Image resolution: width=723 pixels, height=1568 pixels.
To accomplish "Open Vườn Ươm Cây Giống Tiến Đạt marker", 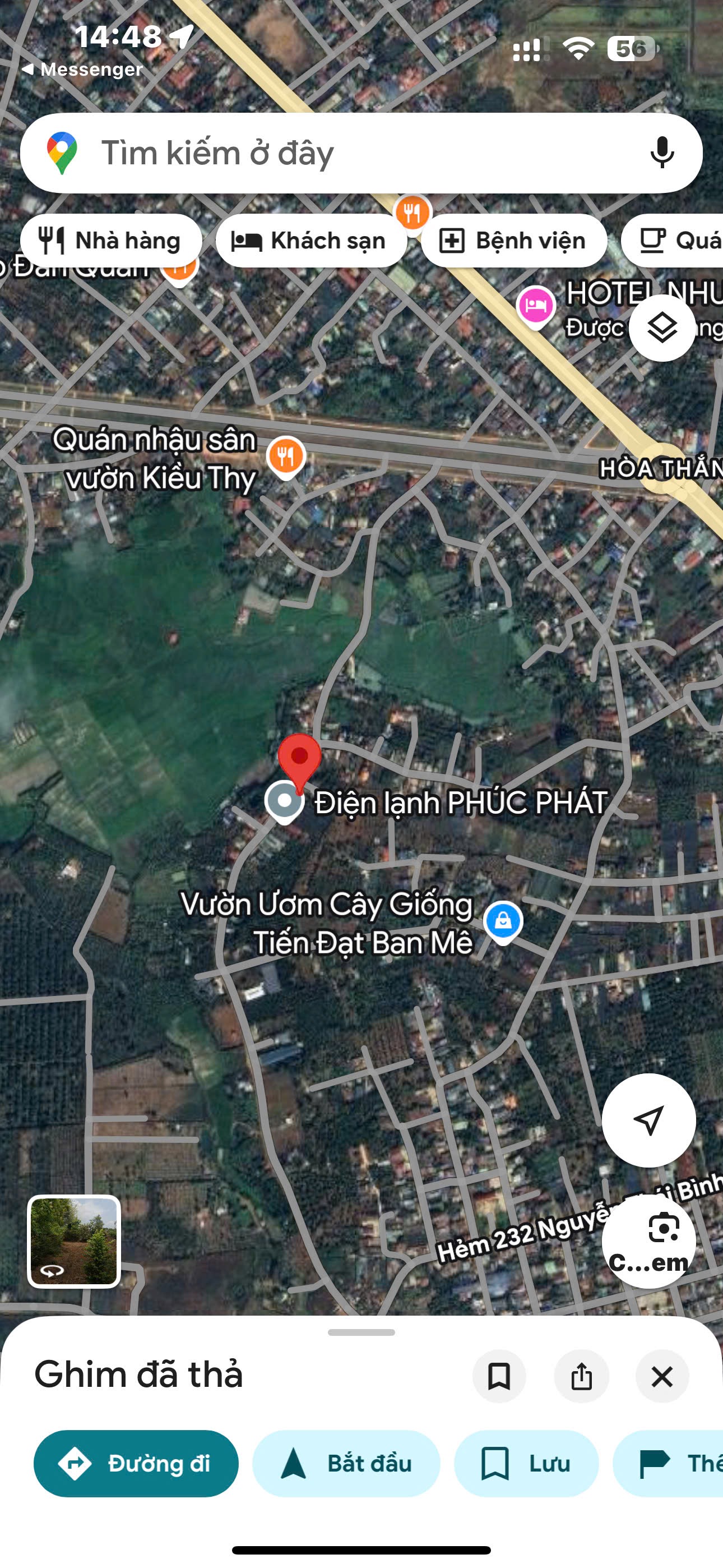I will click(x=503, y=920).
